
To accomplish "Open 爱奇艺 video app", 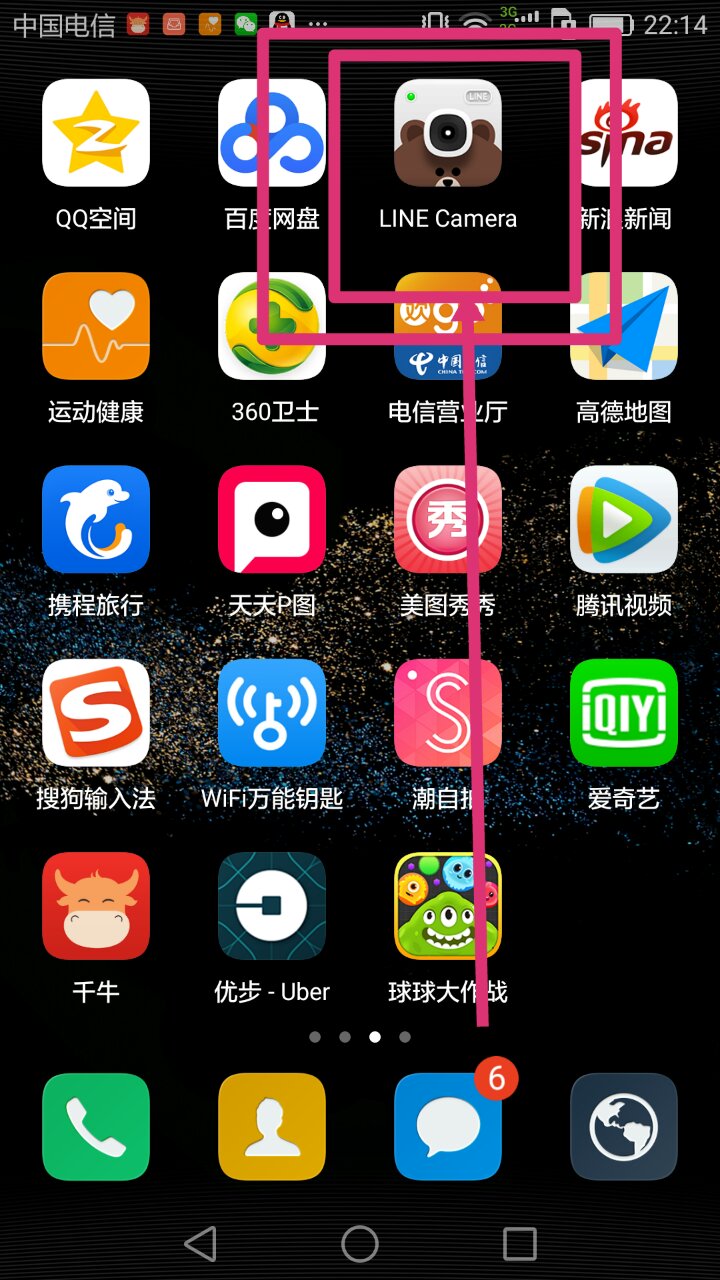I will 624,712.
